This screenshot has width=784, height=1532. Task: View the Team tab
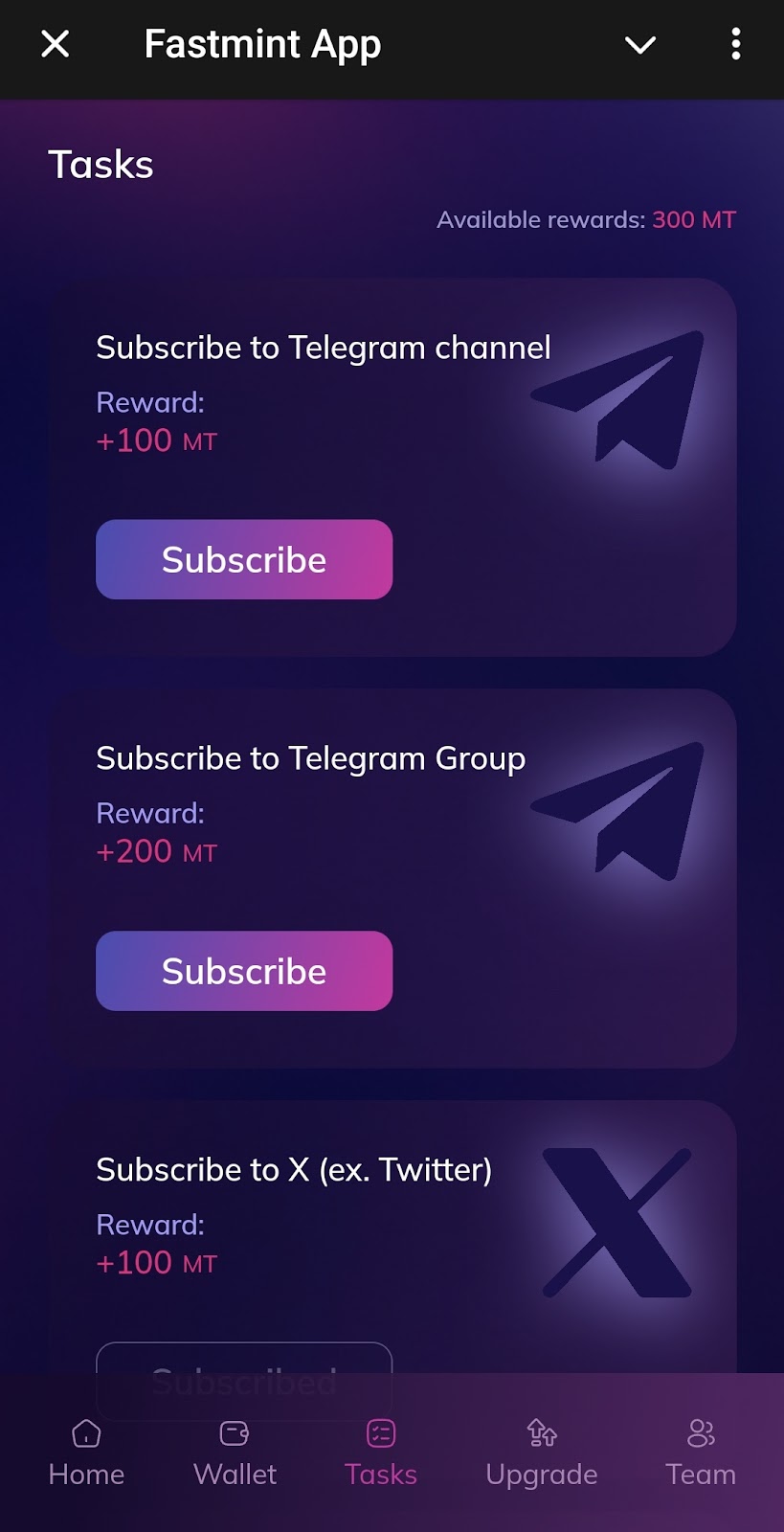tap(701, 1453)
